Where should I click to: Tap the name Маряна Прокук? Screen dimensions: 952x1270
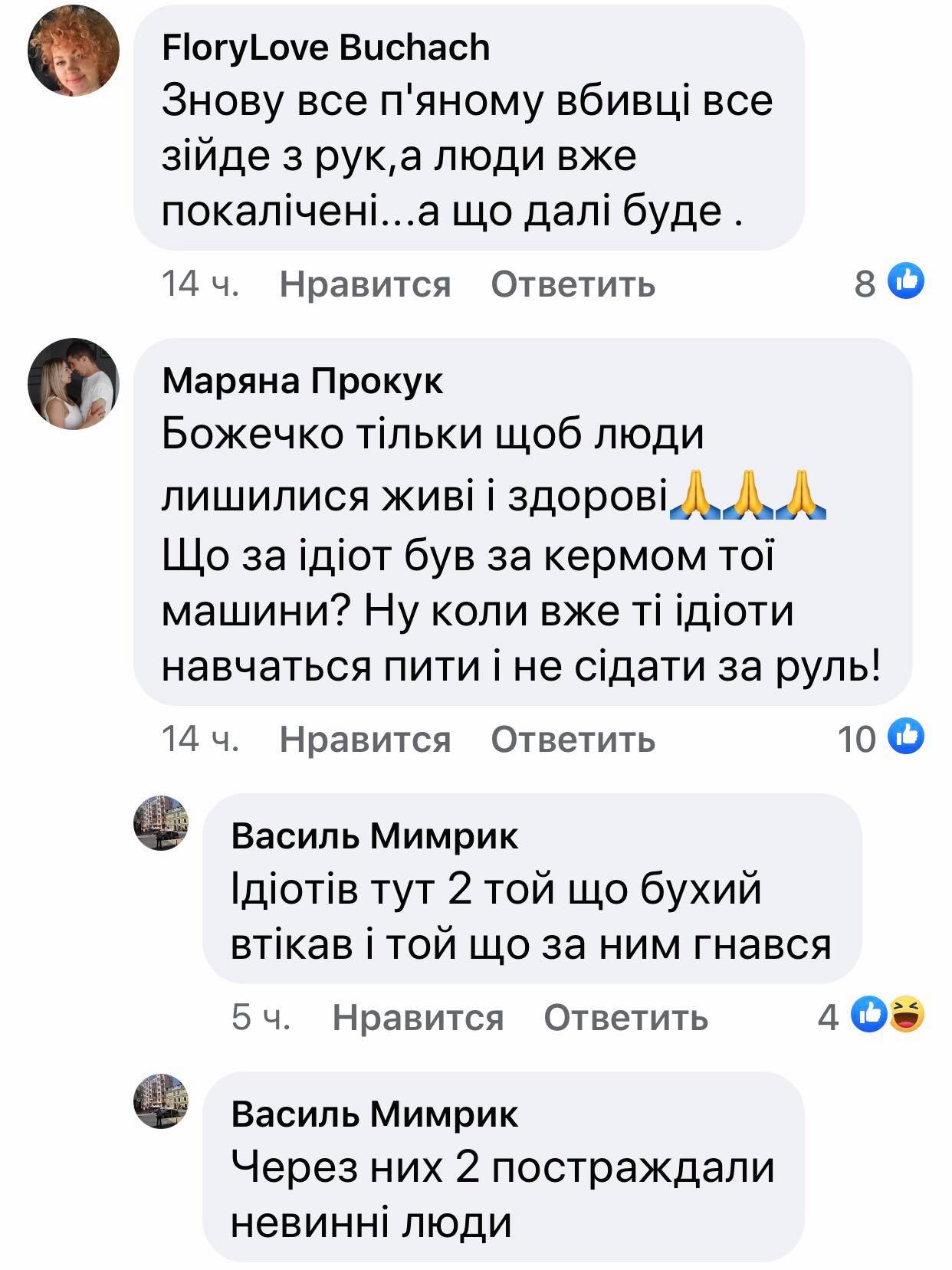point(303,381)
